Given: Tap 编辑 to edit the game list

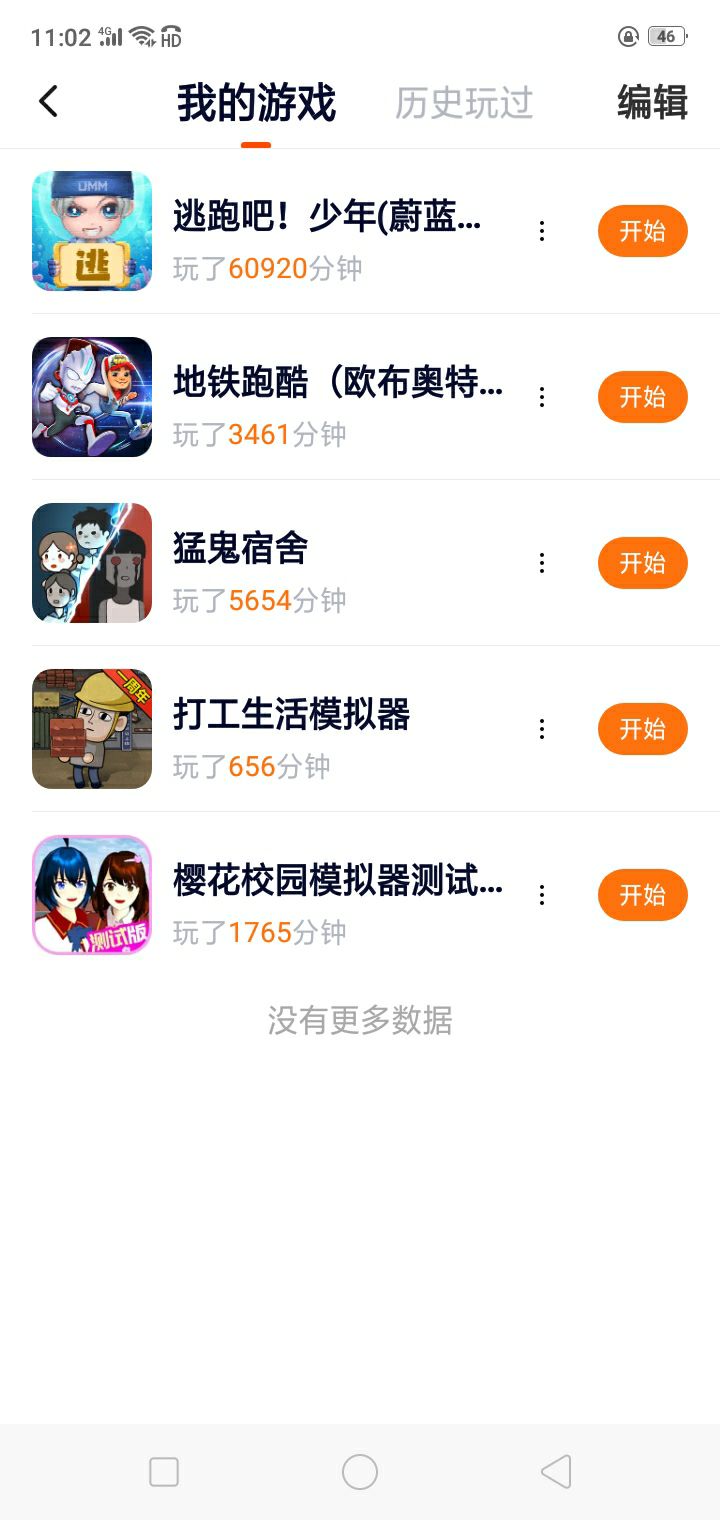Looking at the screenshot, I should [652, 103].
